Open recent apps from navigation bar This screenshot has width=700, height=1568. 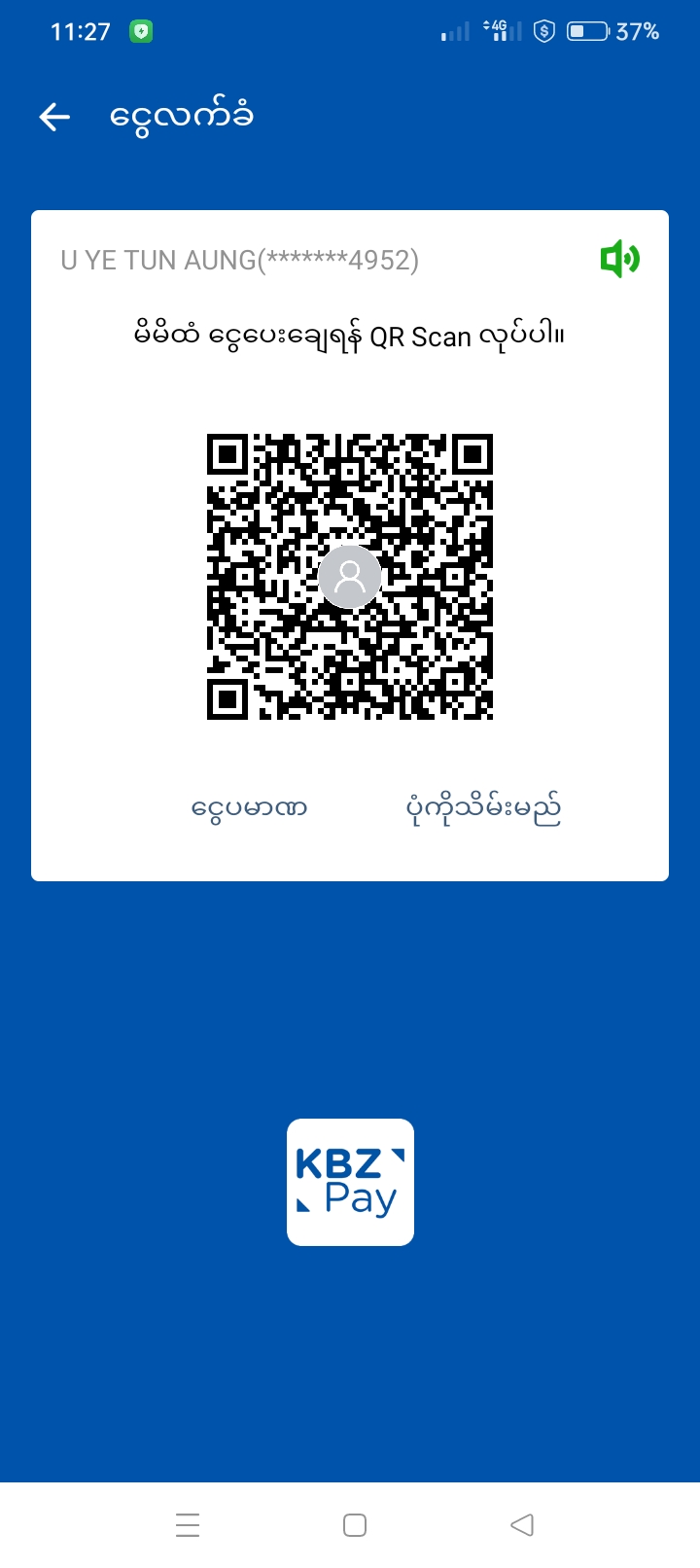pyautogui.click(x=188, y=1524)
